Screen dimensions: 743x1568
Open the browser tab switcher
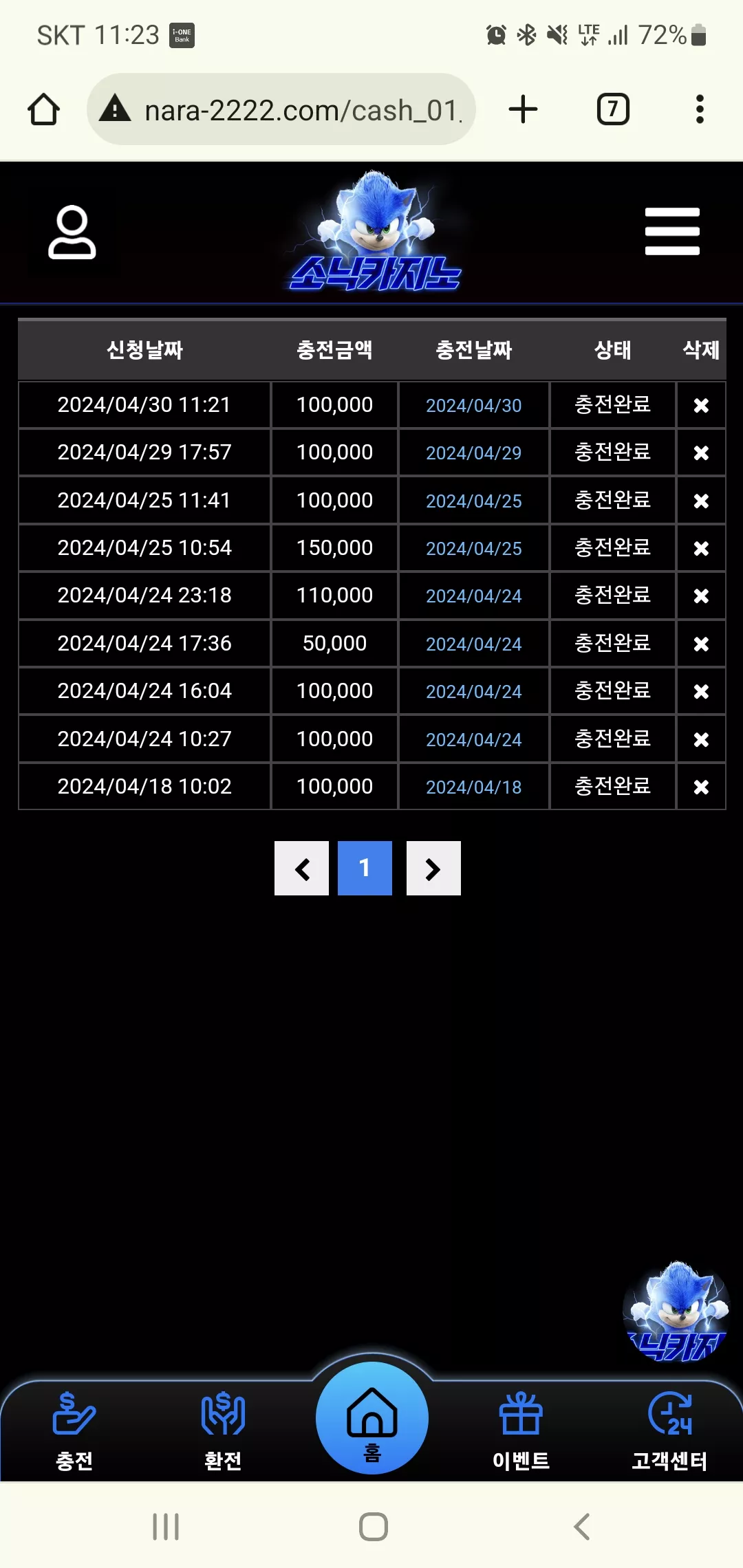(613, 109)
